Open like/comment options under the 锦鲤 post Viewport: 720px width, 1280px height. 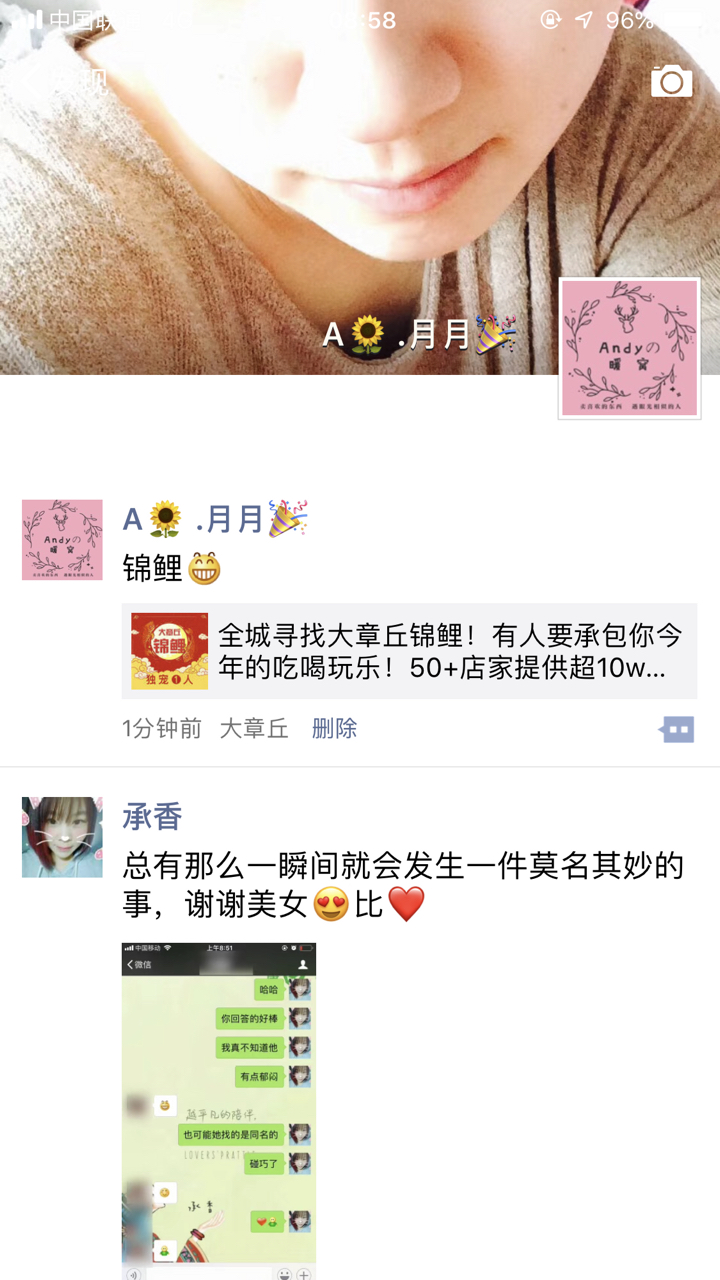click(676, 730)
